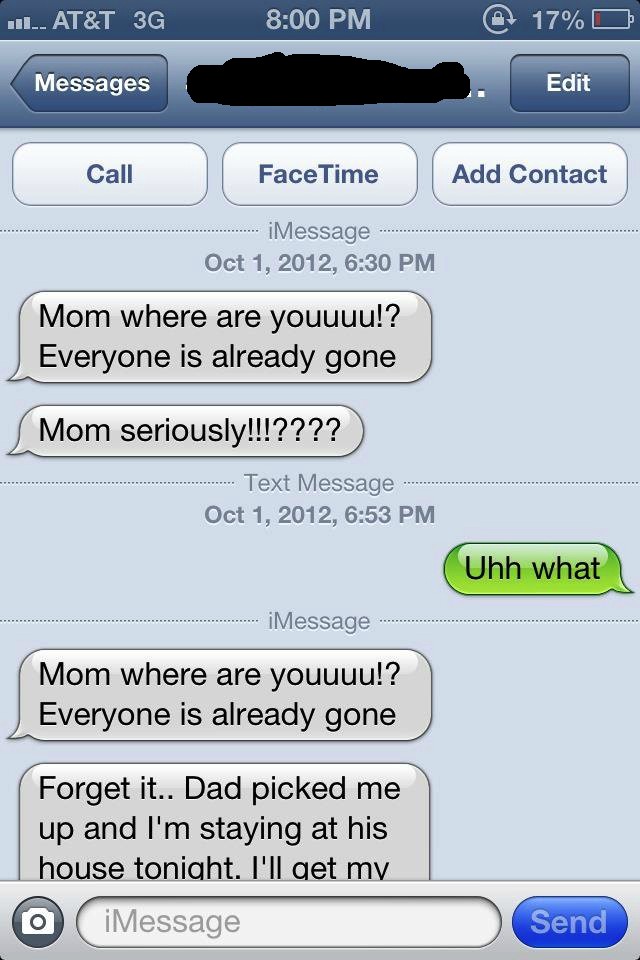Call this contact
This screenshot has height=960, width=640.
tap(109, 174)
